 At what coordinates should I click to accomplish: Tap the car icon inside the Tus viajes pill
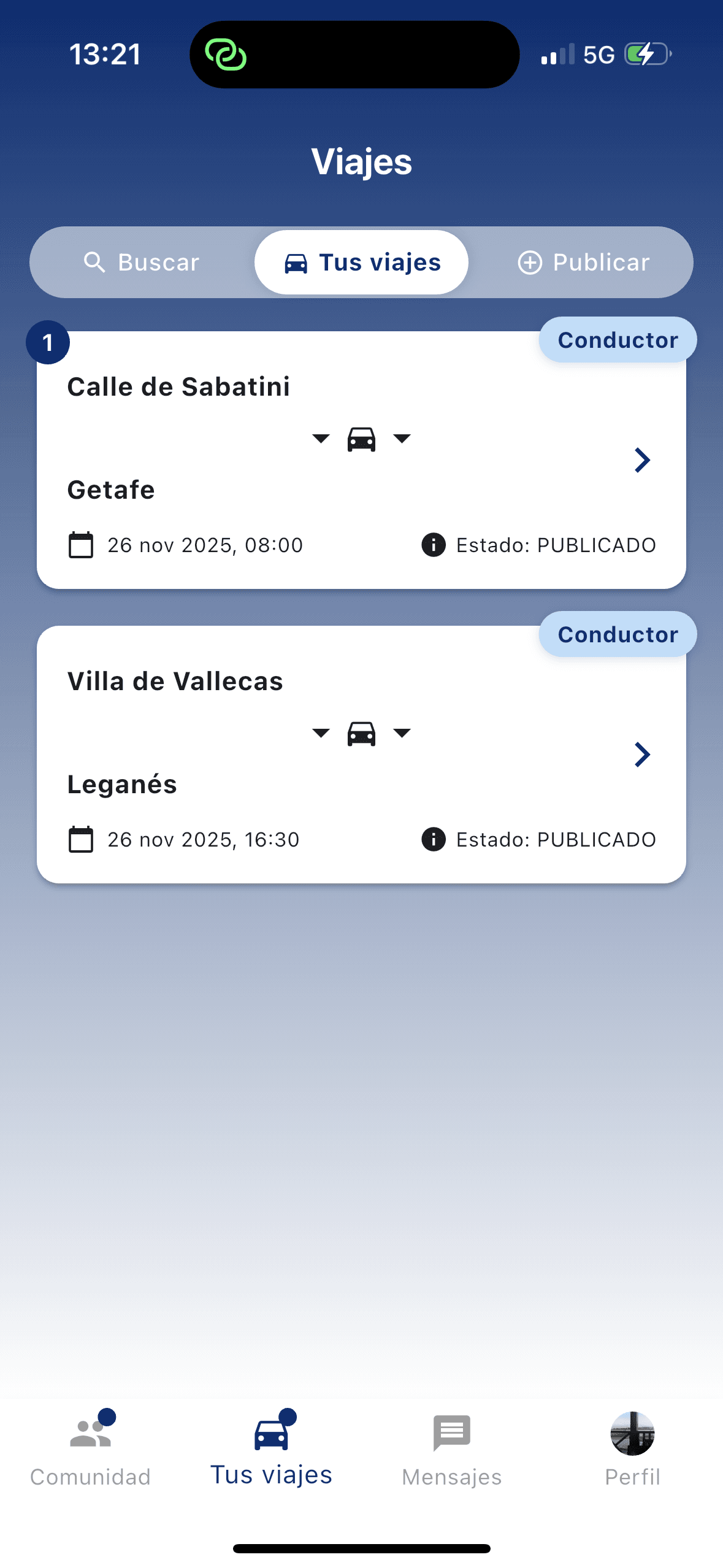click(x=297, y=262)
